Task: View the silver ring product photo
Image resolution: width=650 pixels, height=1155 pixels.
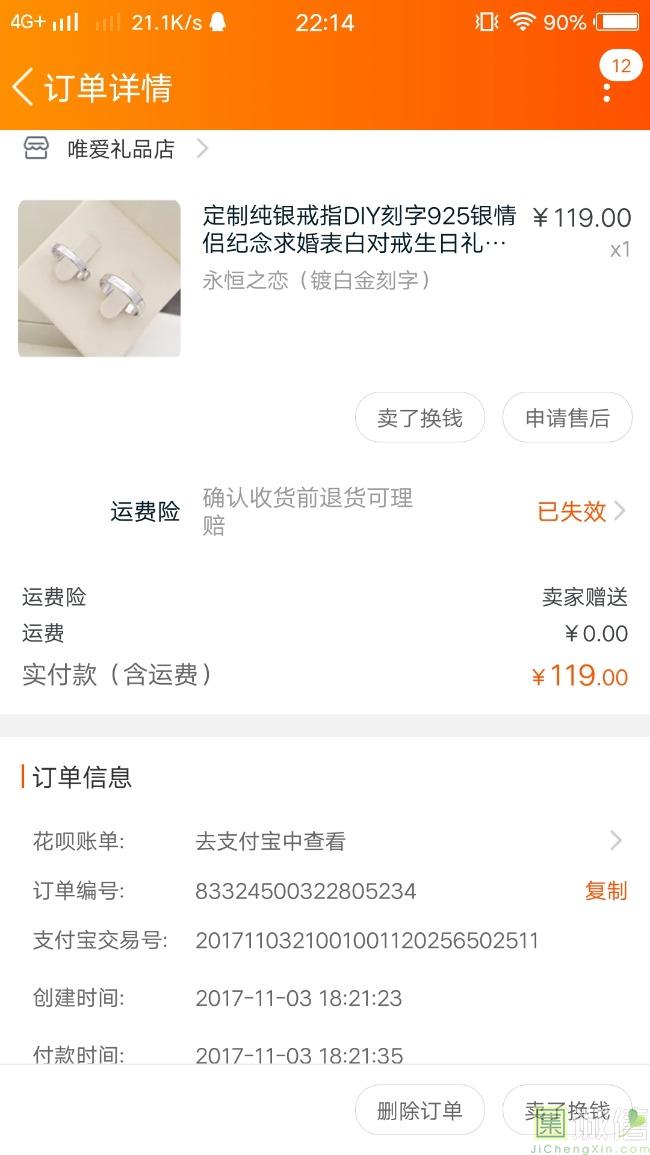Action: (x=99, y=278)
